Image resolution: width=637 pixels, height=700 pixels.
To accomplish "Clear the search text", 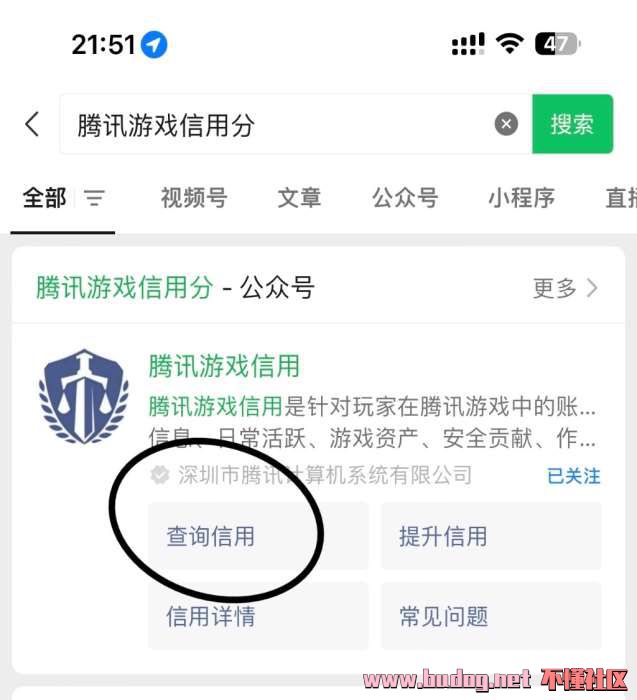I will click(x=507, y=124).
